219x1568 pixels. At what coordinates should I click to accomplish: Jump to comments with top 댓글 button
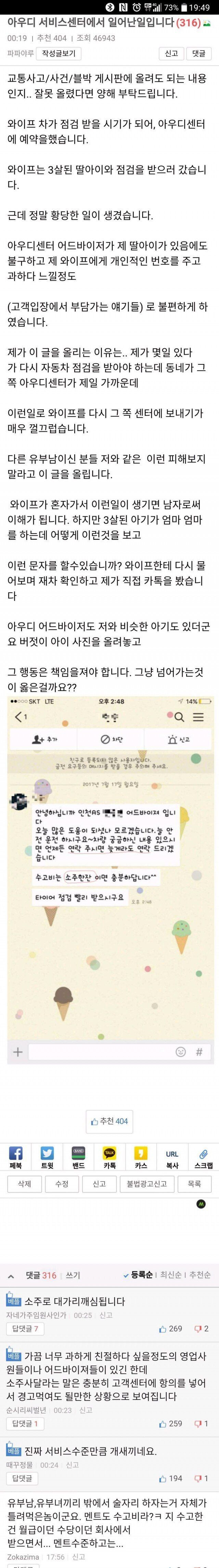(199, 53)
